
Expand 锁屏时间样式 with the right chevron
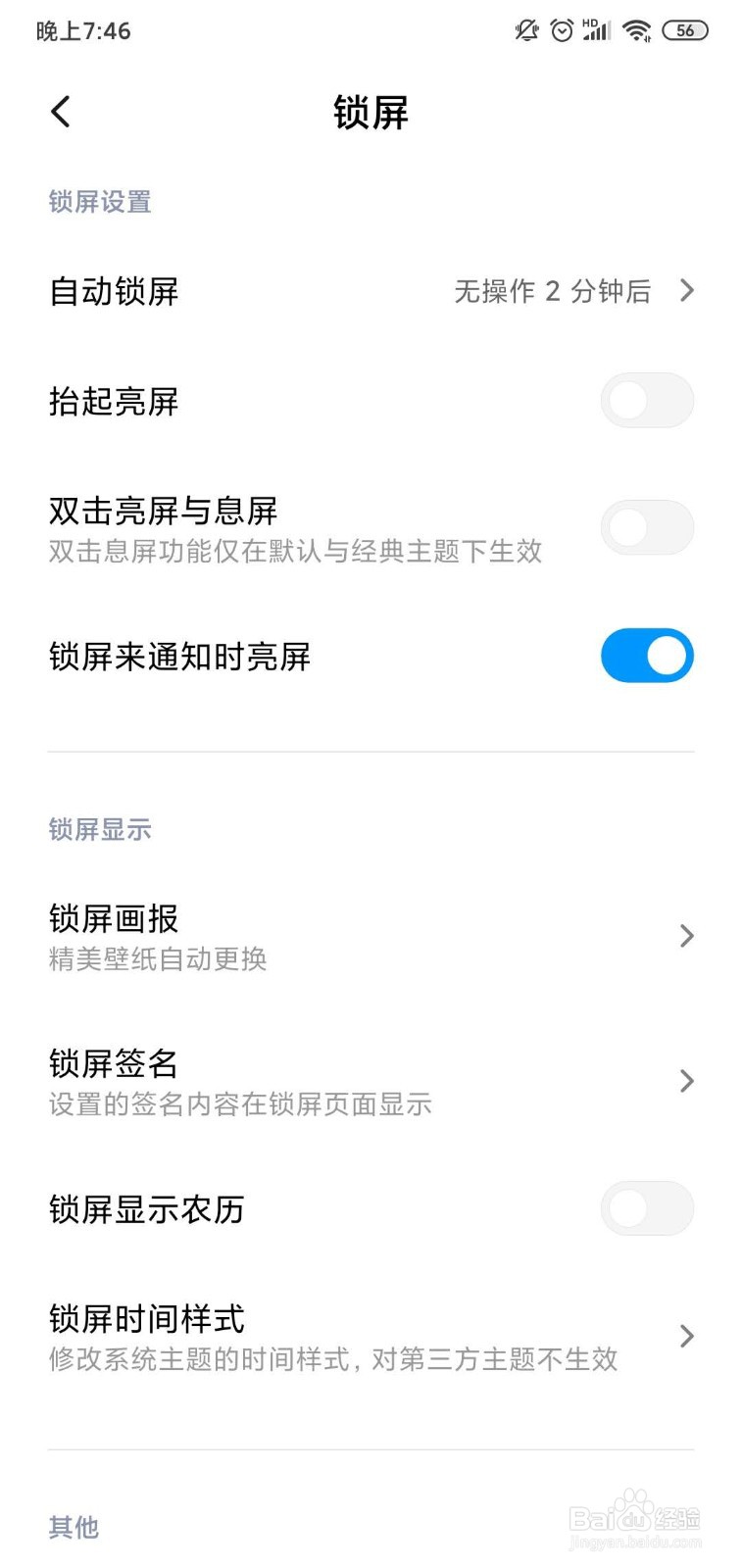[x=686, y=1337]
